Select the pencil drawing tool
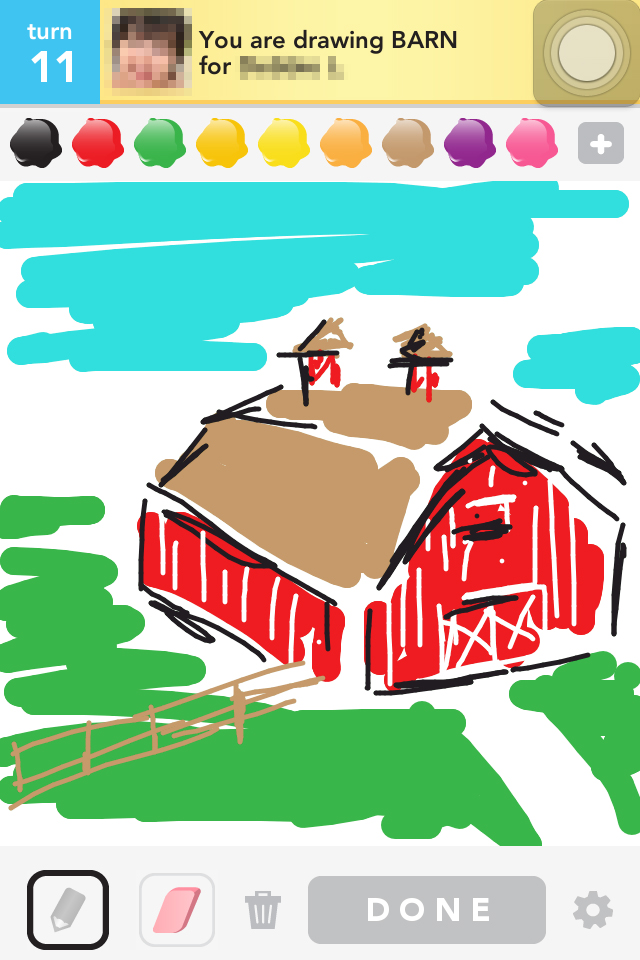 [67, 909]
